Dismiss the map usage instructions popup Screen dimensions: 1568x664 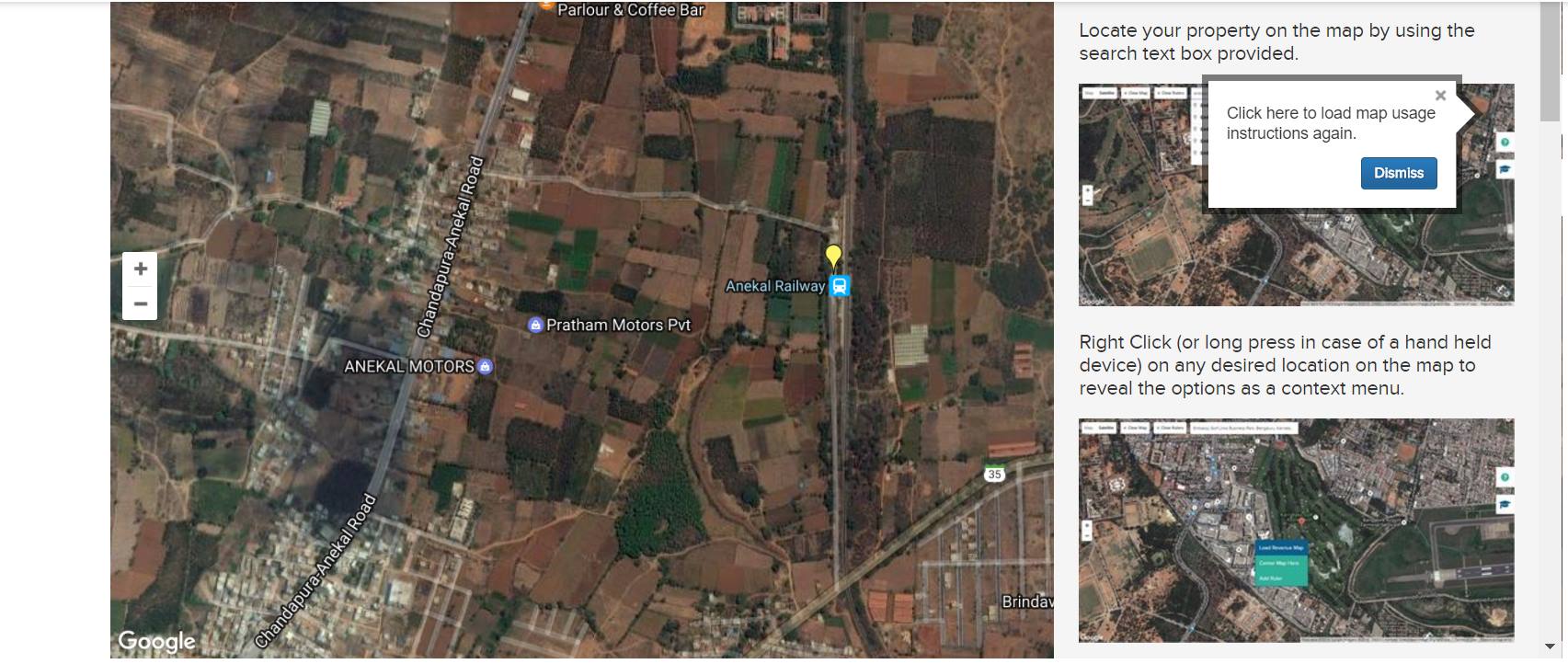tap(1398, 173)
